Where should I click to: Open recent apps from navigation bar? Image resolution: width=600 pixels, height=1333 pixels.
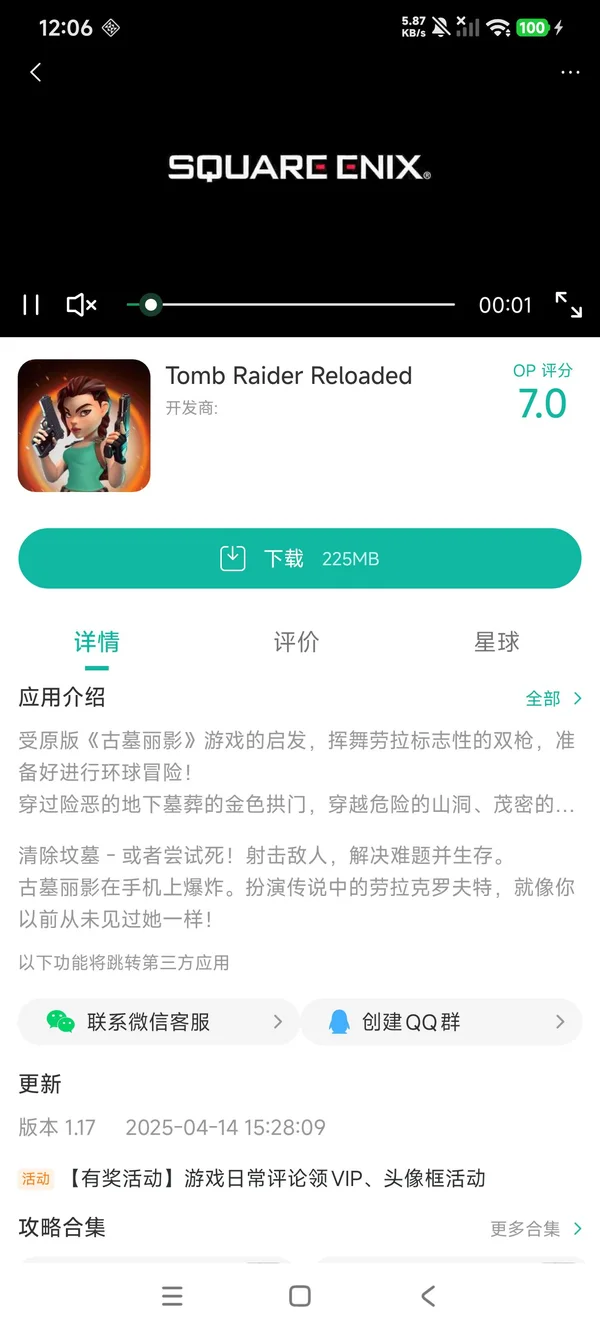click(x=172, y=1296)
